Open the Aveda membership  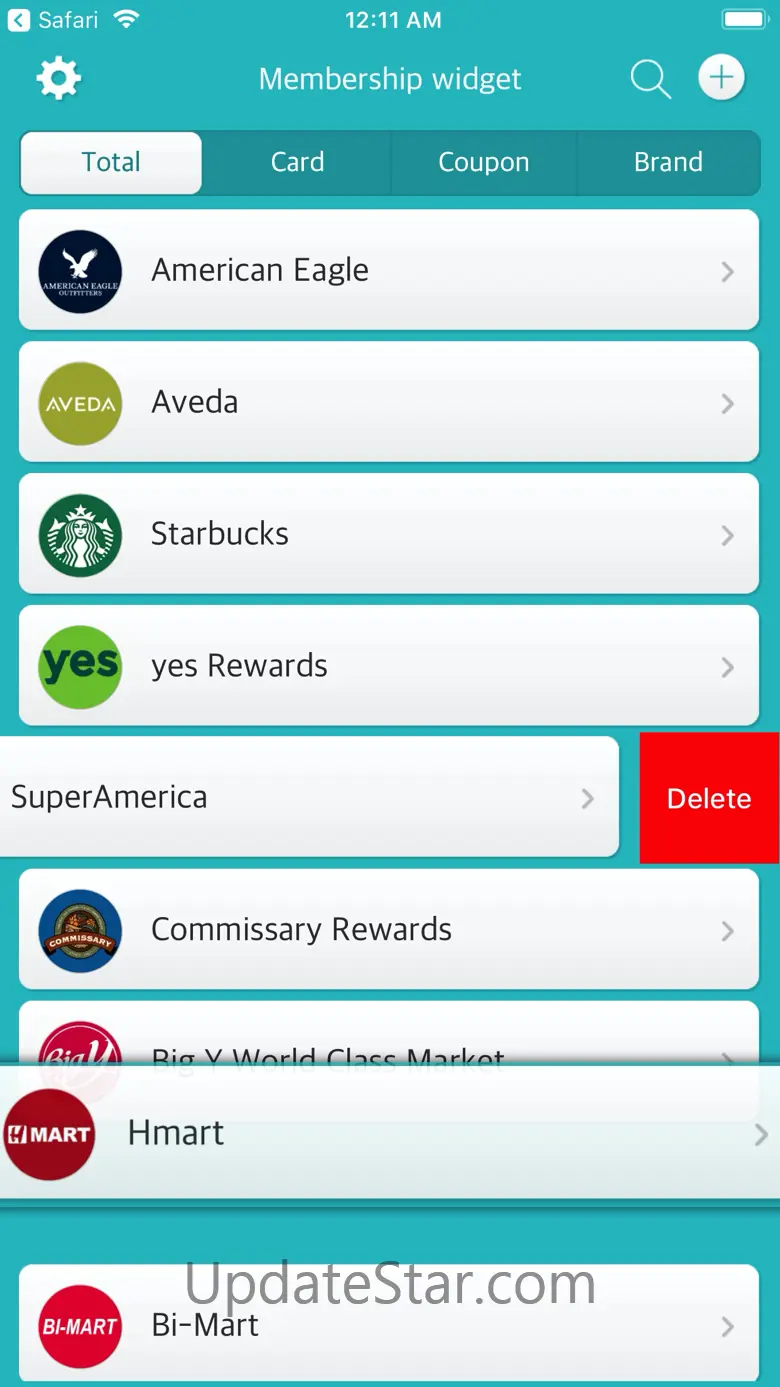[389, 402]
